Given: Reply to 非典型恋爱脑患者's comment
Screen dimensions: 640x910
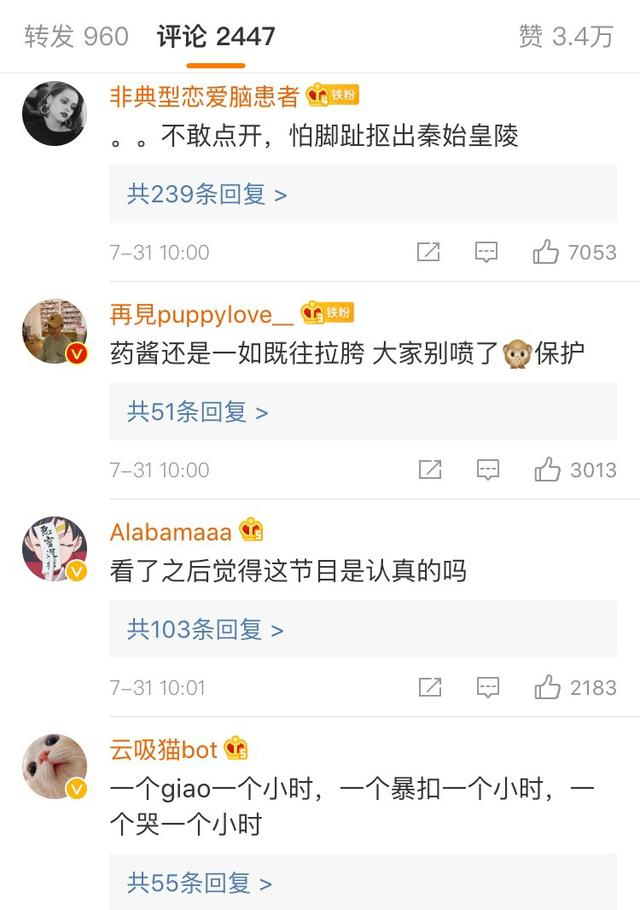Looking at the screenshot, I should 487,252.
